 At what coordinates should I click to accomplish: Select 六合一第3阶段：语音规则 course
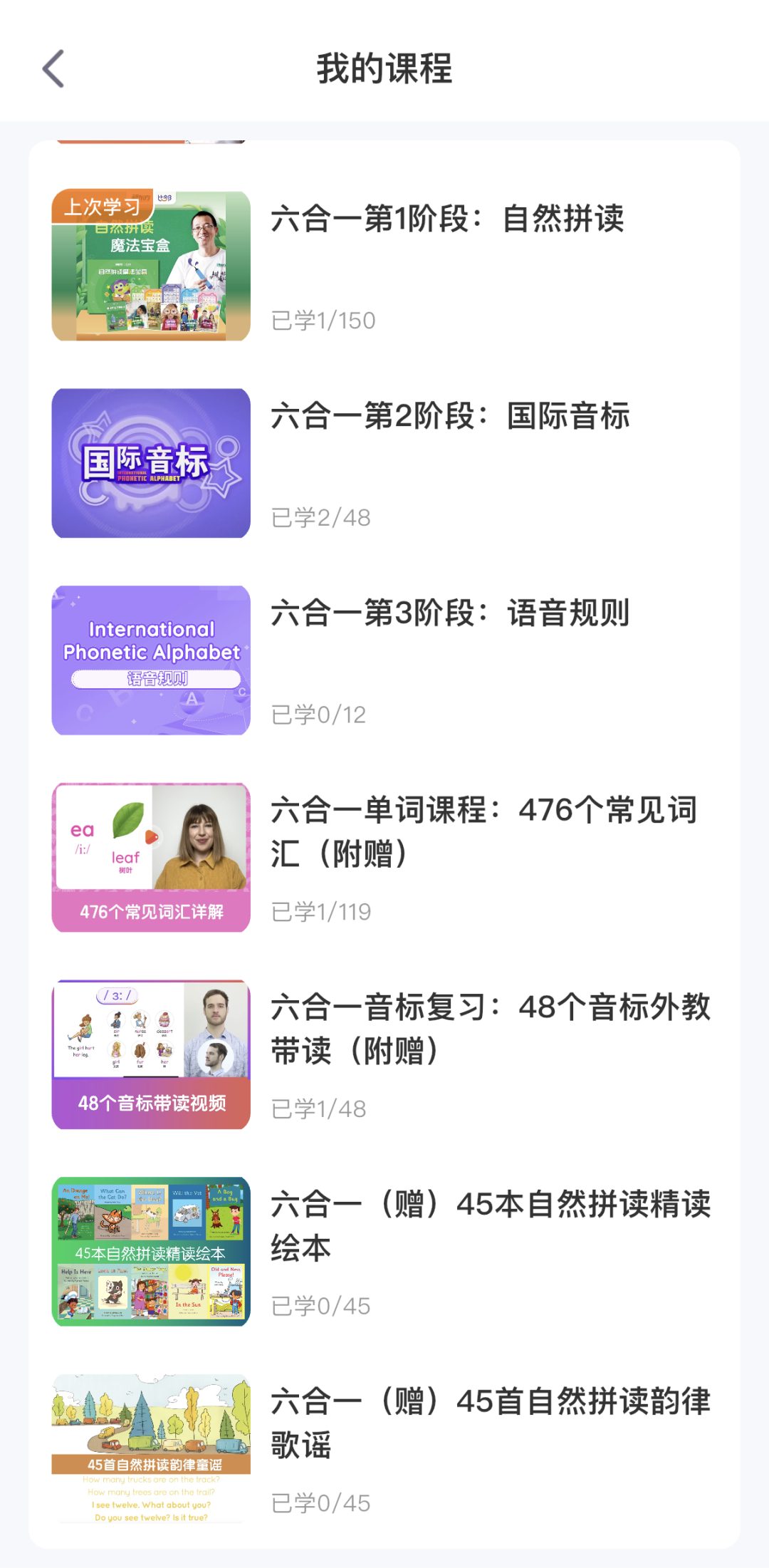click(x=449, y=614)
